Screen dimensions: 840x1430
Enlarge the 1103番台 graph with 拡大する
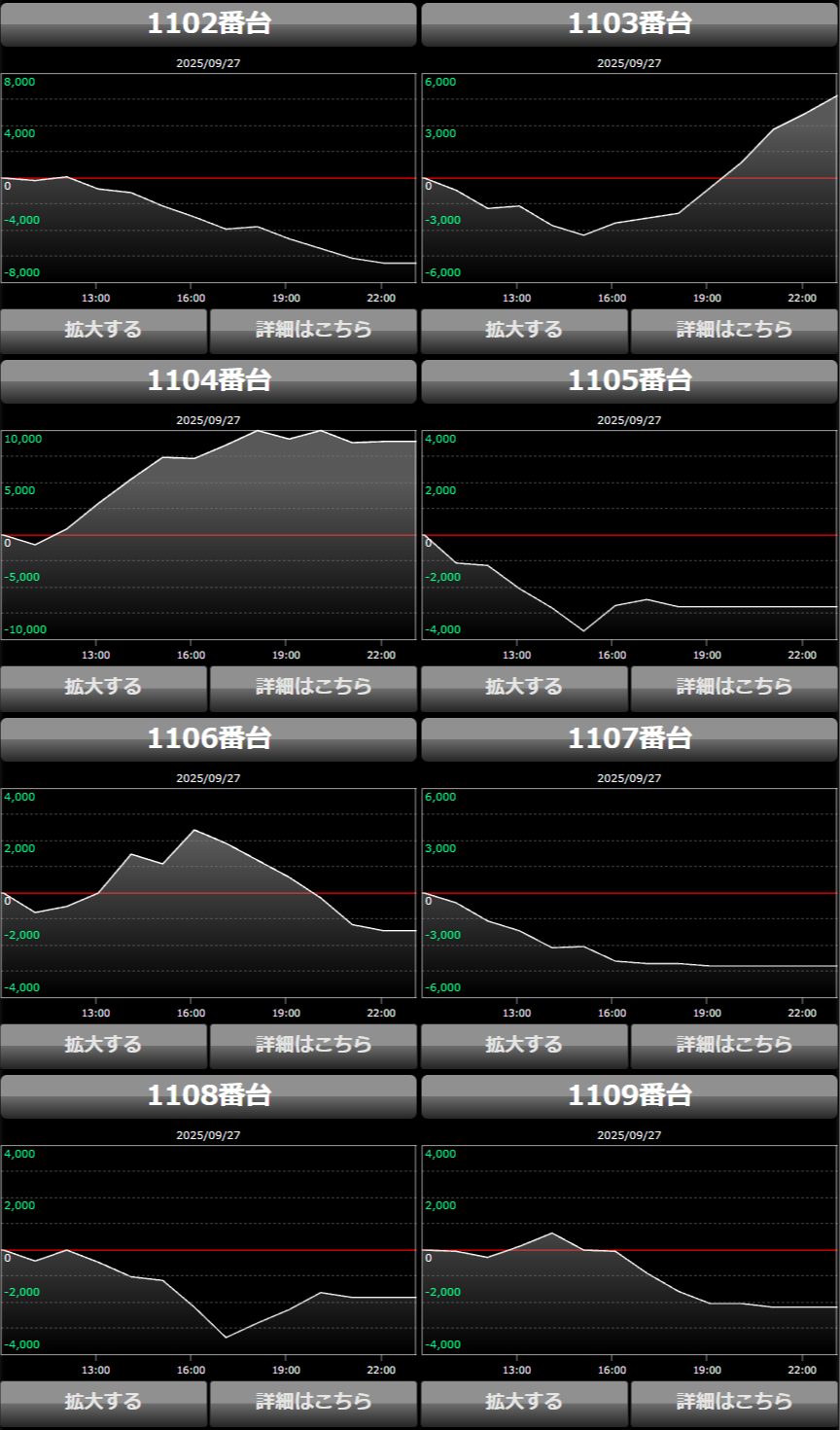(524, 330)
